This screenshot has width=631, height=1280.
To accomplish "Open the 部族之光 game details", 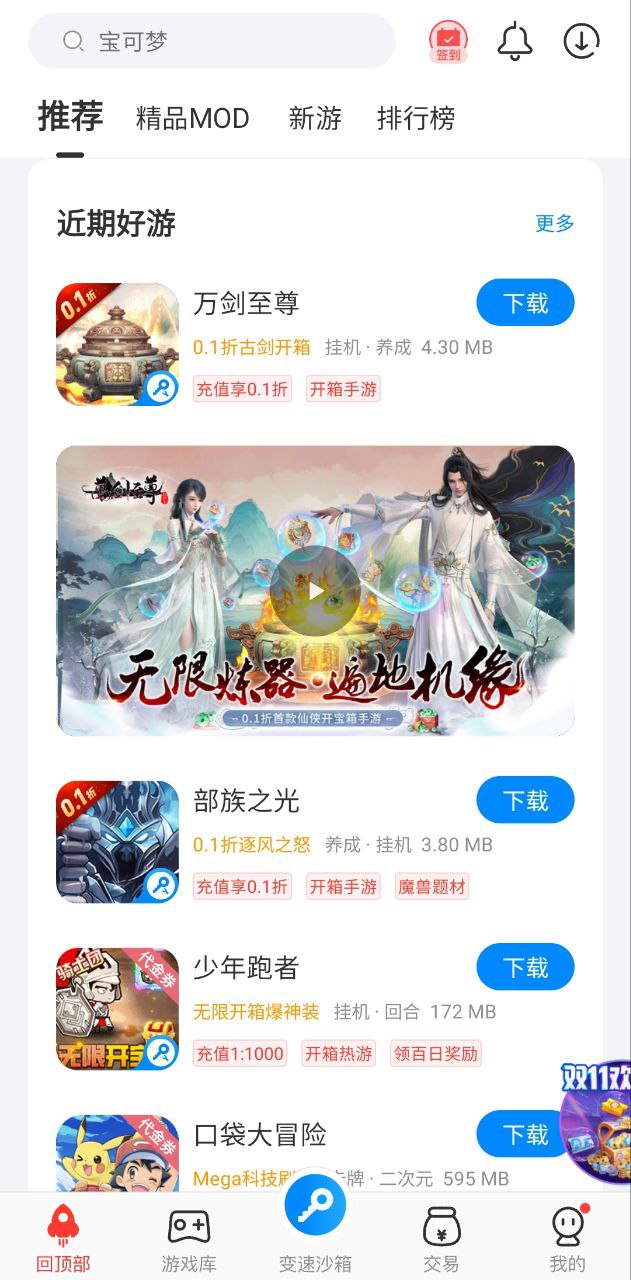I will tap(246, 801).
